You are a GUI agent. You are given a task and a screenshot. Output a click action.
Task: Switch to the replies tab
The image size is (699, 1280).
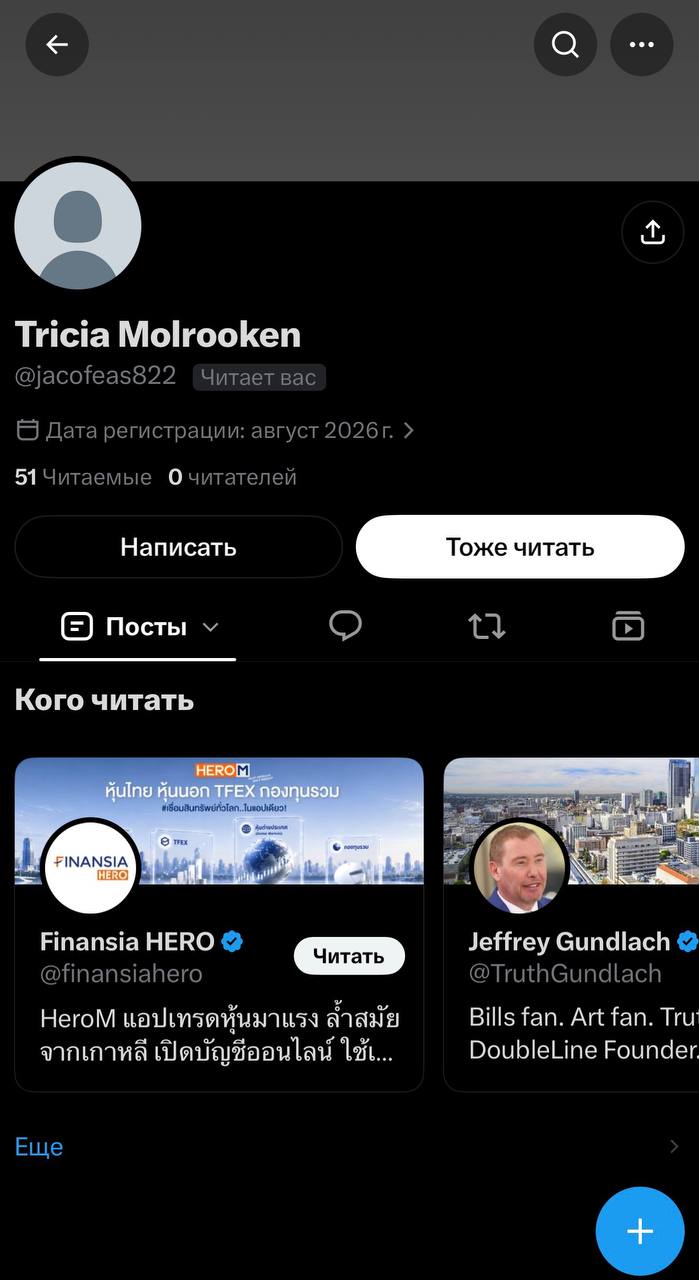[x=345, y=627]
